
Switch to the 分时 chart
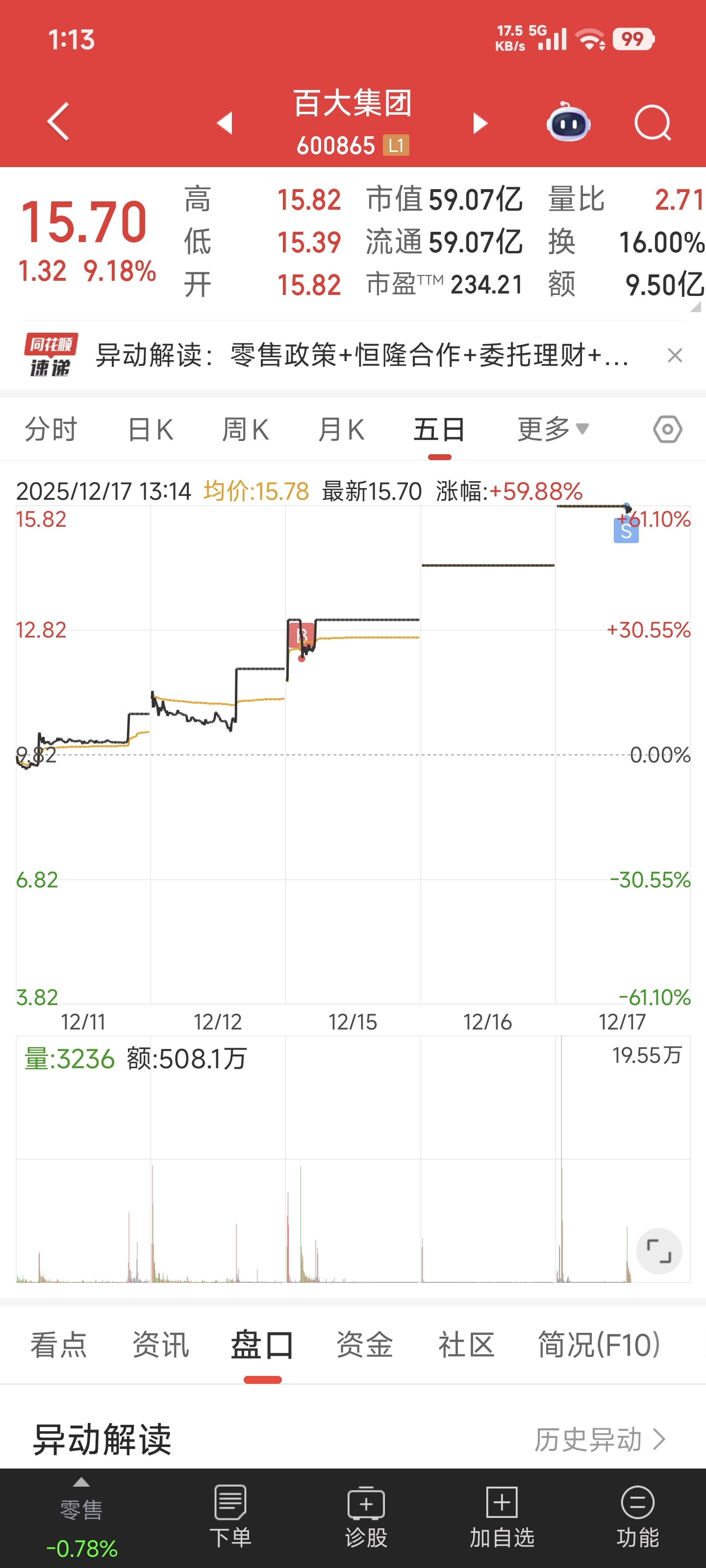(50, 430)
